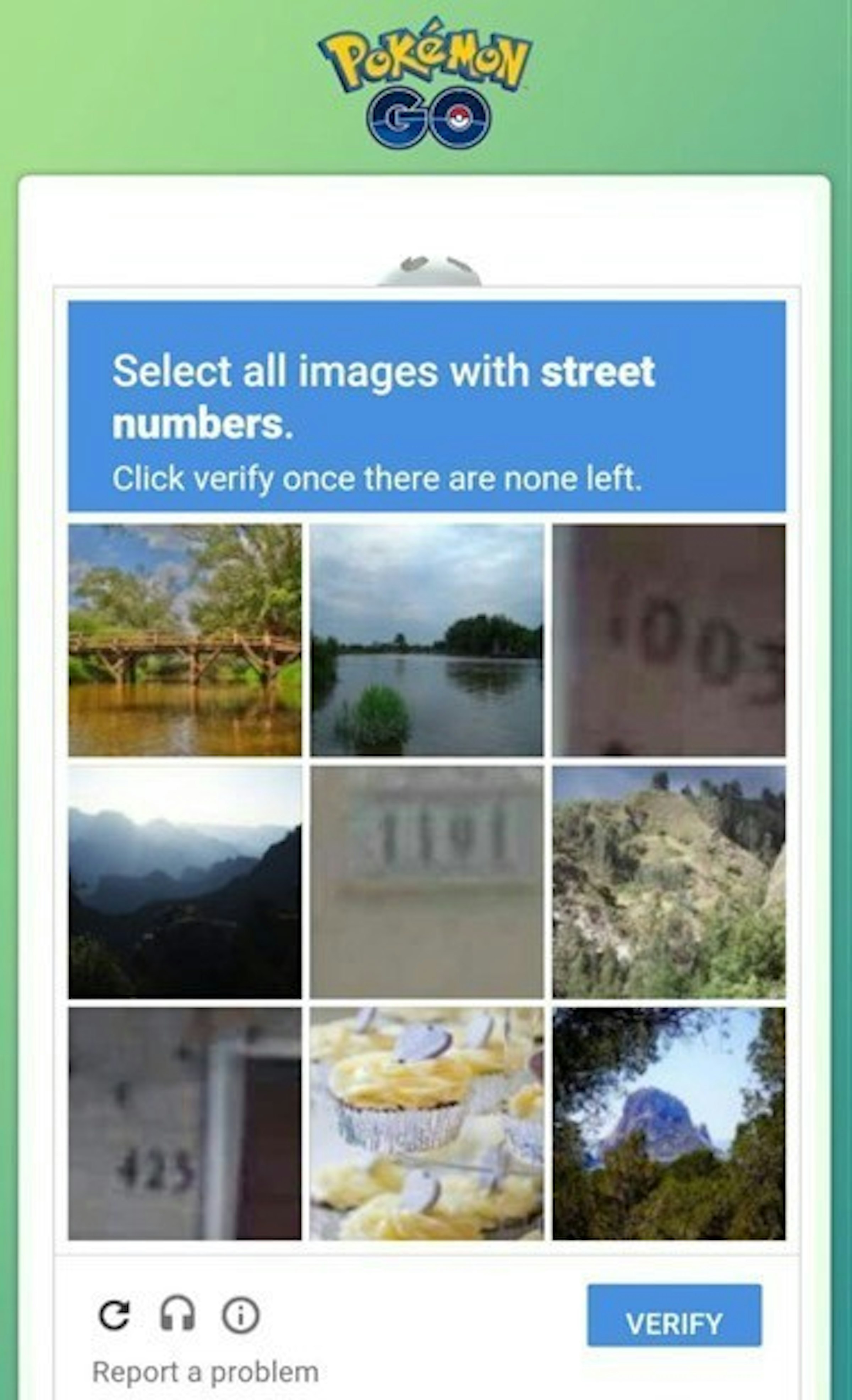Select the cupcakes image tile
852x1400 pixels.
coord(427,1123)
